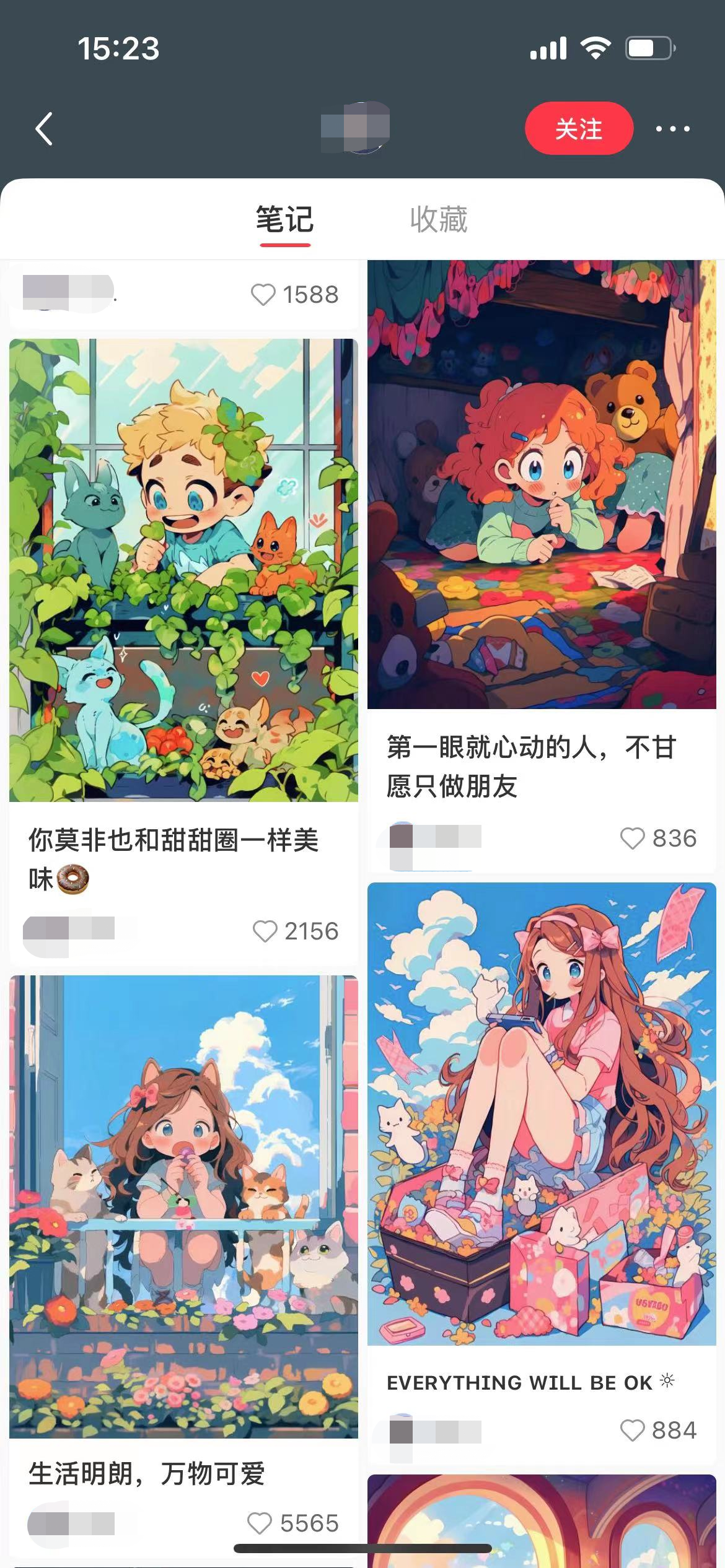Select the 笔记 tab

point(285,219)
